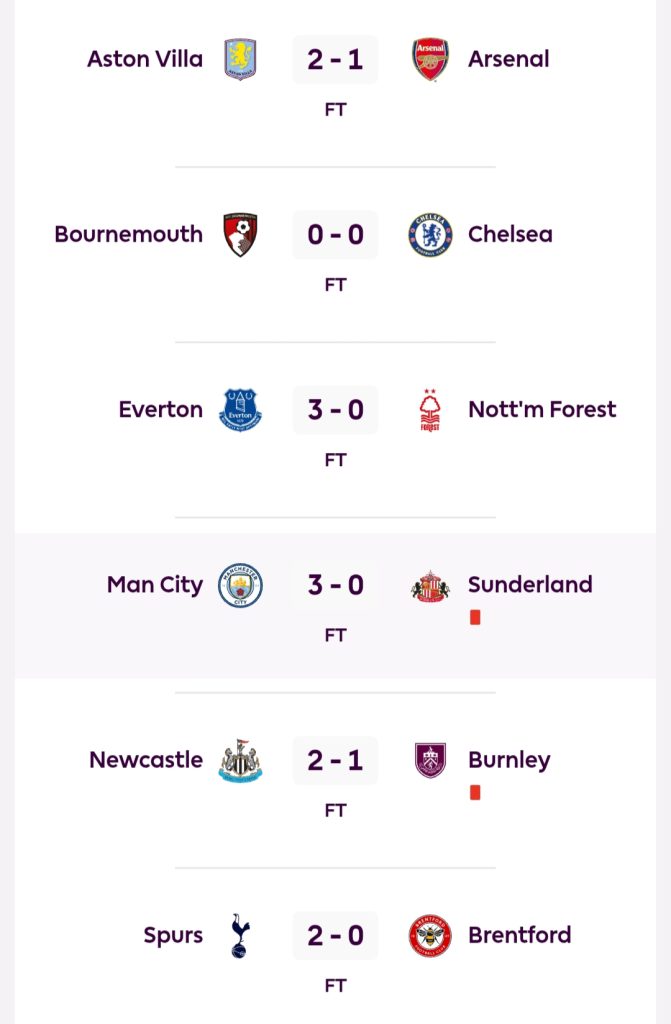This screenshot has height=1024, width=671.
Task: Open the Spurs vs Brentford match
Action: (x=335, y=936)
